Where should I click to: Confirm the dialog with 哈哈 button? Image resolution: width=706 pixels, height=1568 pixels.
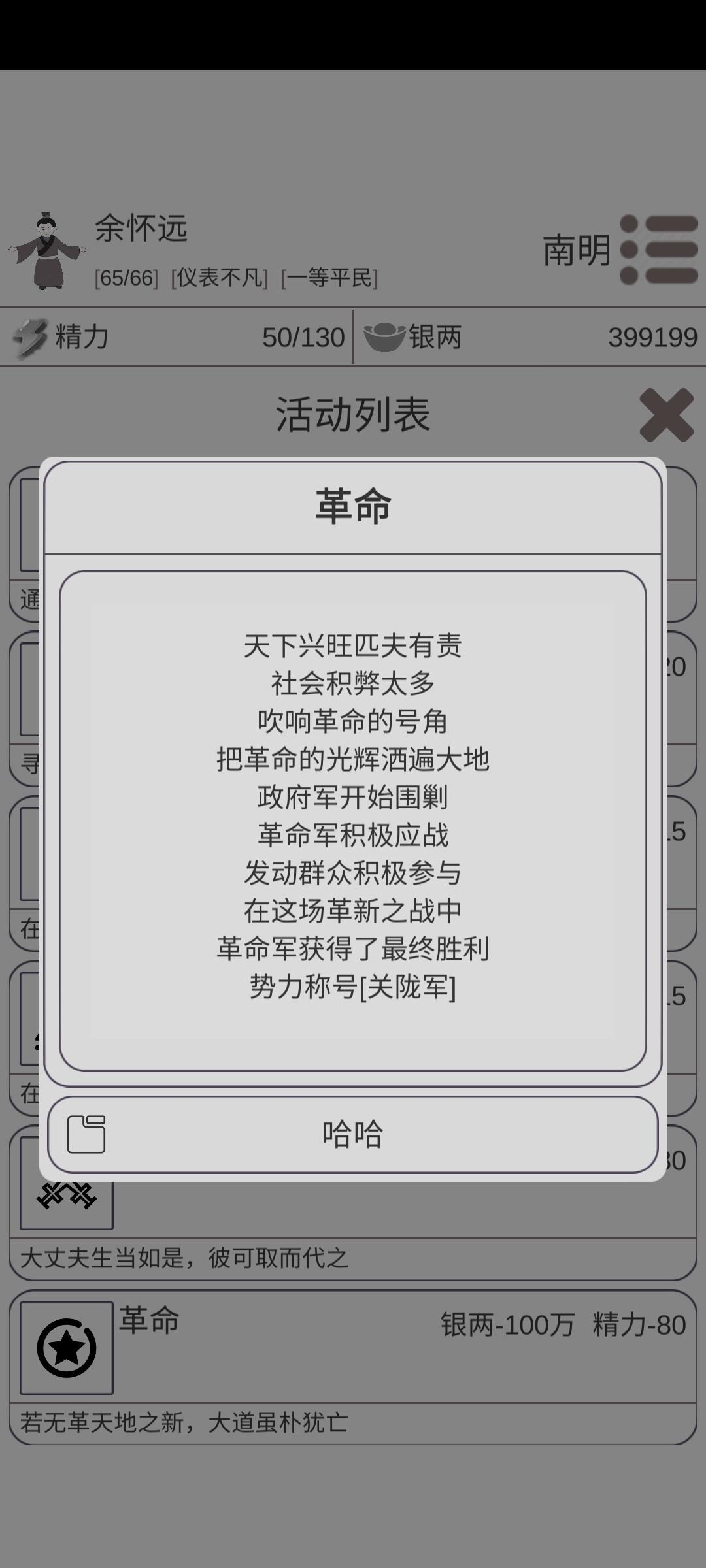(x=353, y=1134)
